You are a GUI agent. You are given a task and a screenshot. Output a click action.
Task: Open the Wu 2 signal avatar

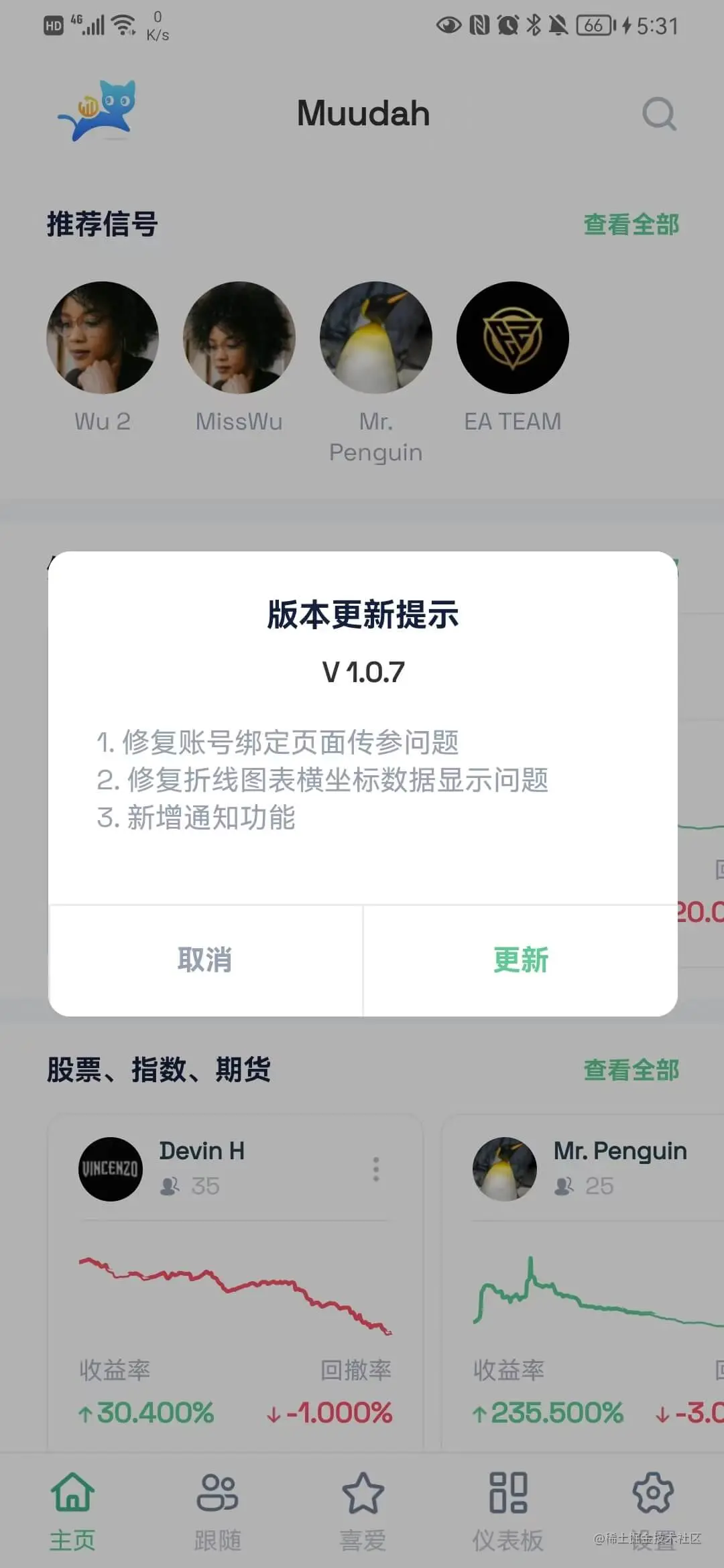tap(103, 338)
